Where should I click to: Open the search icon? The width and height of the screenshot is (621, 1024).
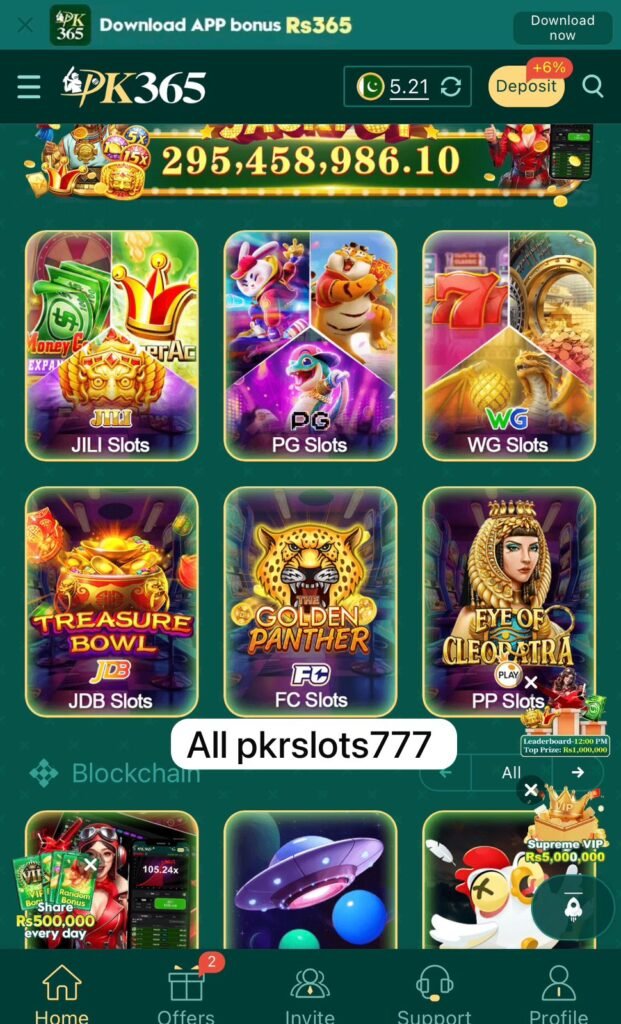[593, 87]
